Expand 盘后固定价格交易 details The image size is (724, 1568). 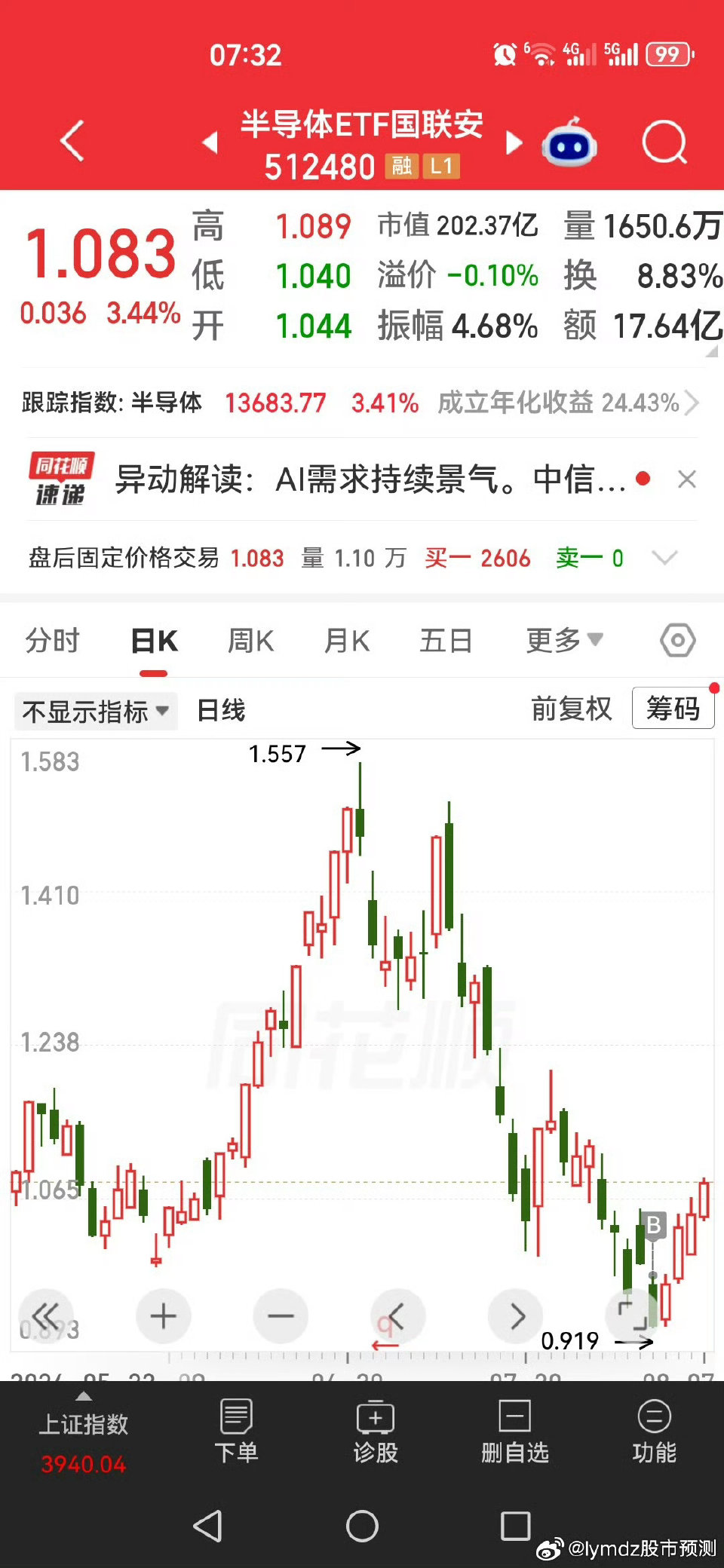tap(664, 558)
